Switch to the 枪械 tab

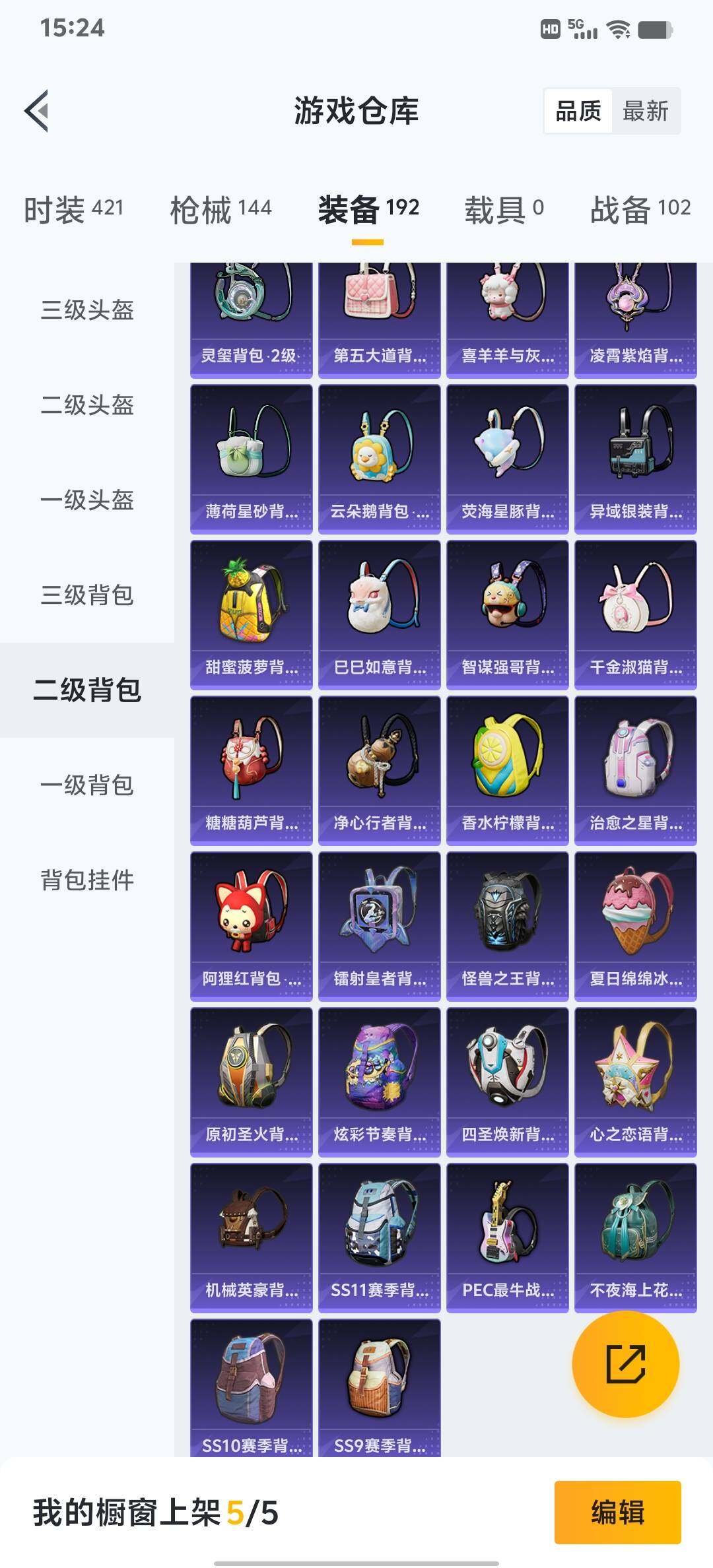221,210
